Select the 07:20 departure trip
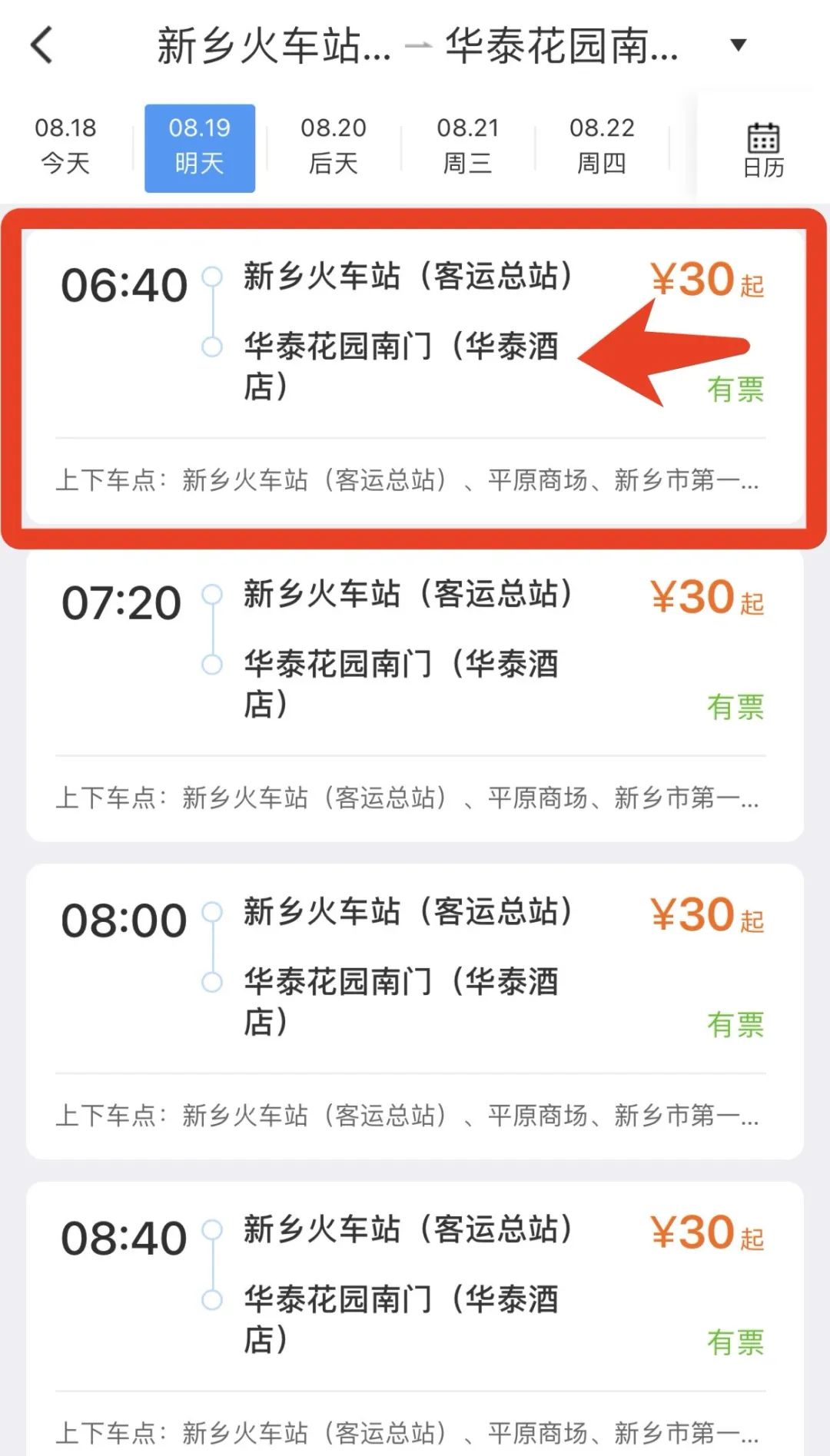The image size is (830, 1456). tap(415, 694)
